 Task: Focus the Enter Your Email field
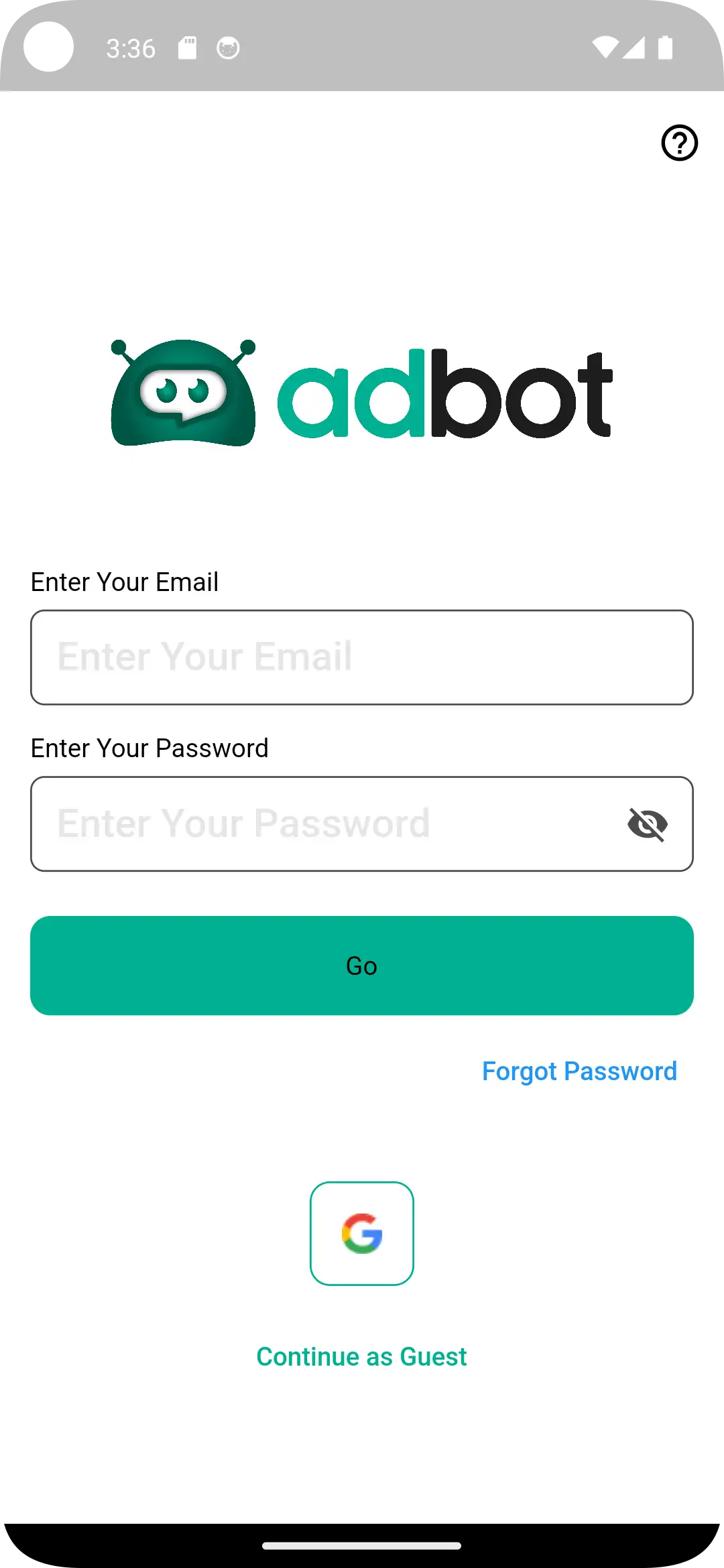(362, 657)
